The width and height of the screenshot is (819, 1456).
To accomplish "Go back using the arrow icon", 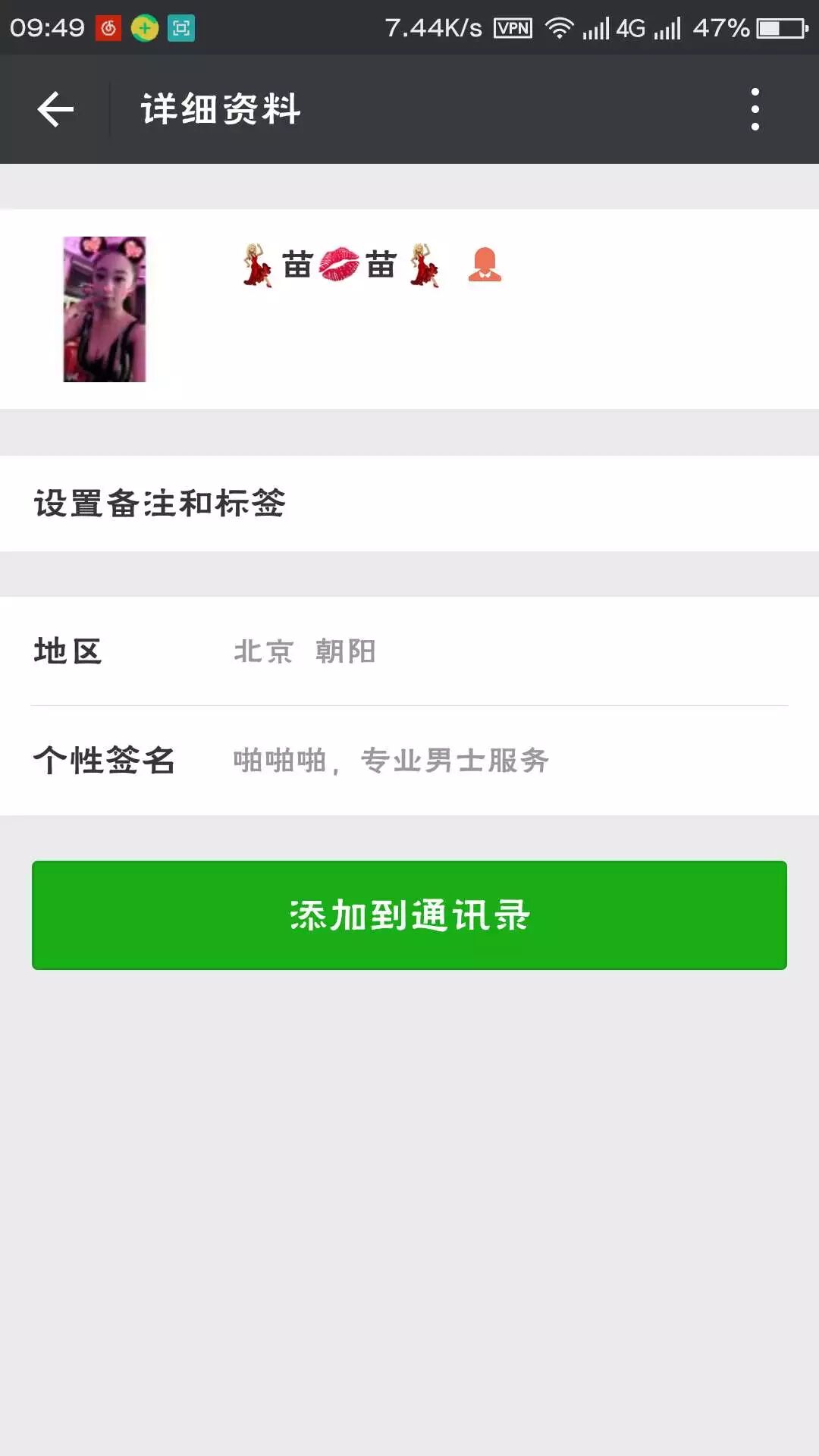I will coord(55,109).
